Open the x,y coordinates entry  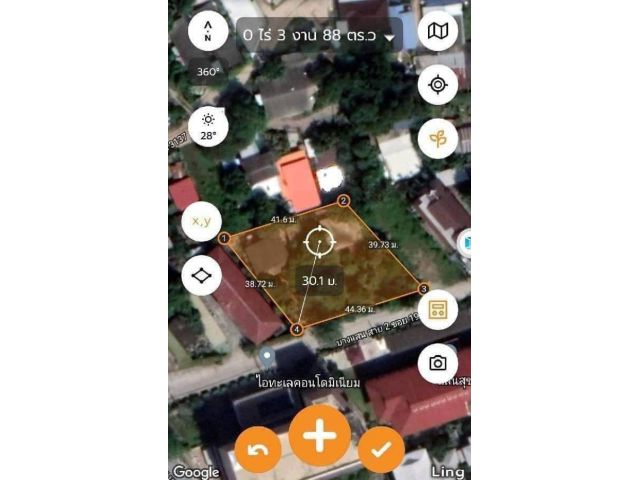[201, 222]
